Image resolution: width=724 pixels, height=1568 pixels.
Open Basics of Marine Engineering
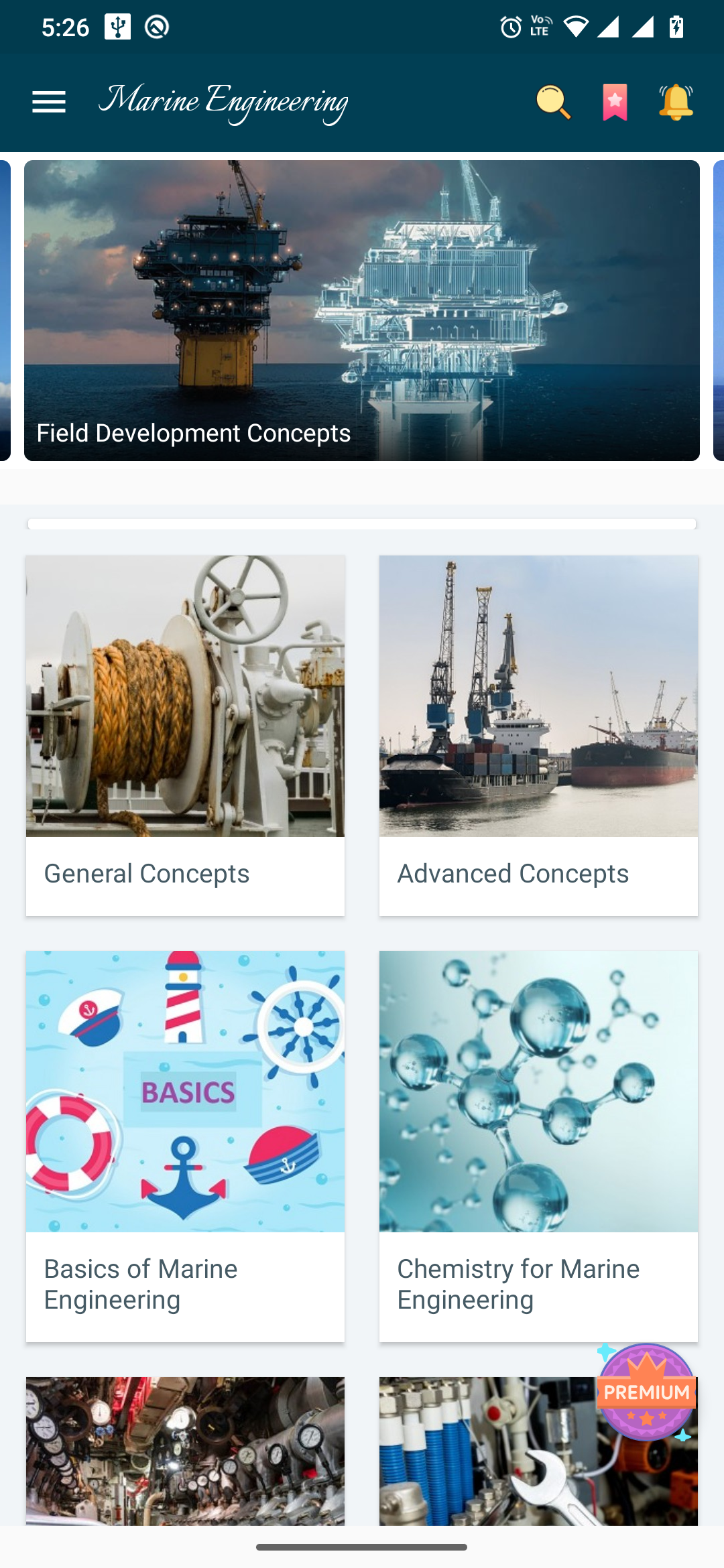[184, 1146]
